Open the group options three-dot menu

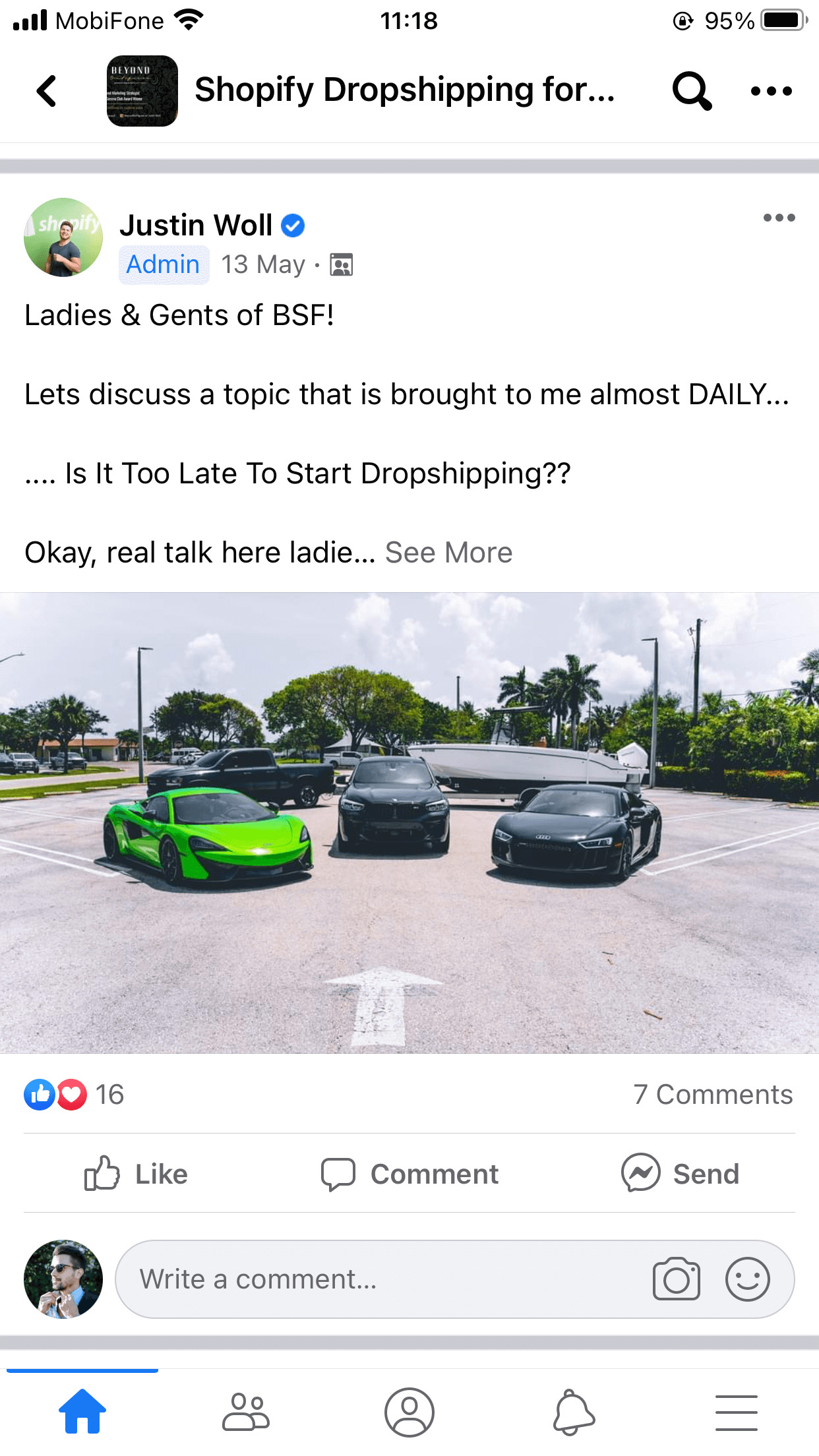click(771, 91)
